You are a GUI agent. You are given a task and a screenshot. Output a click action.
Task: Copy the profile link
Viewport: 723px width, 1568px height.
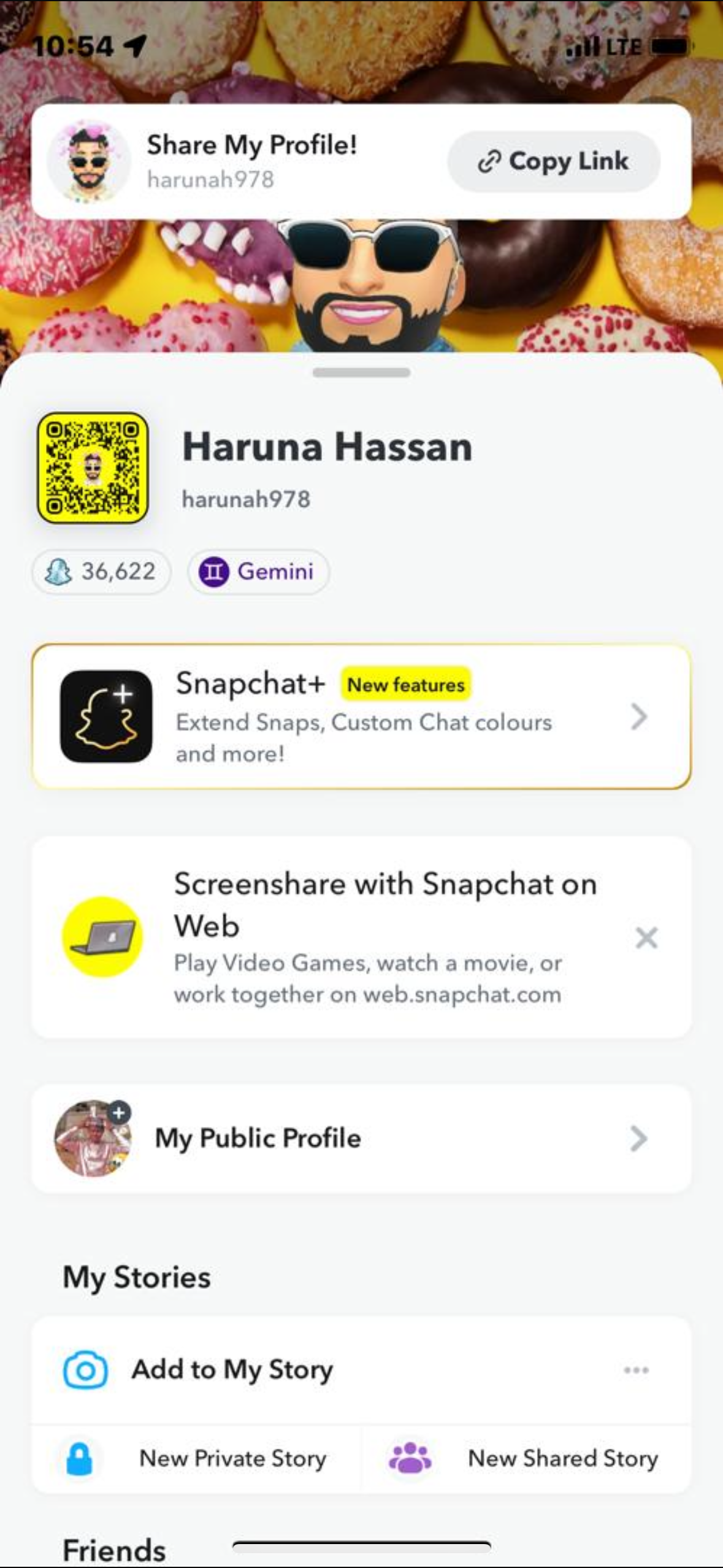(x=553, y=161)
